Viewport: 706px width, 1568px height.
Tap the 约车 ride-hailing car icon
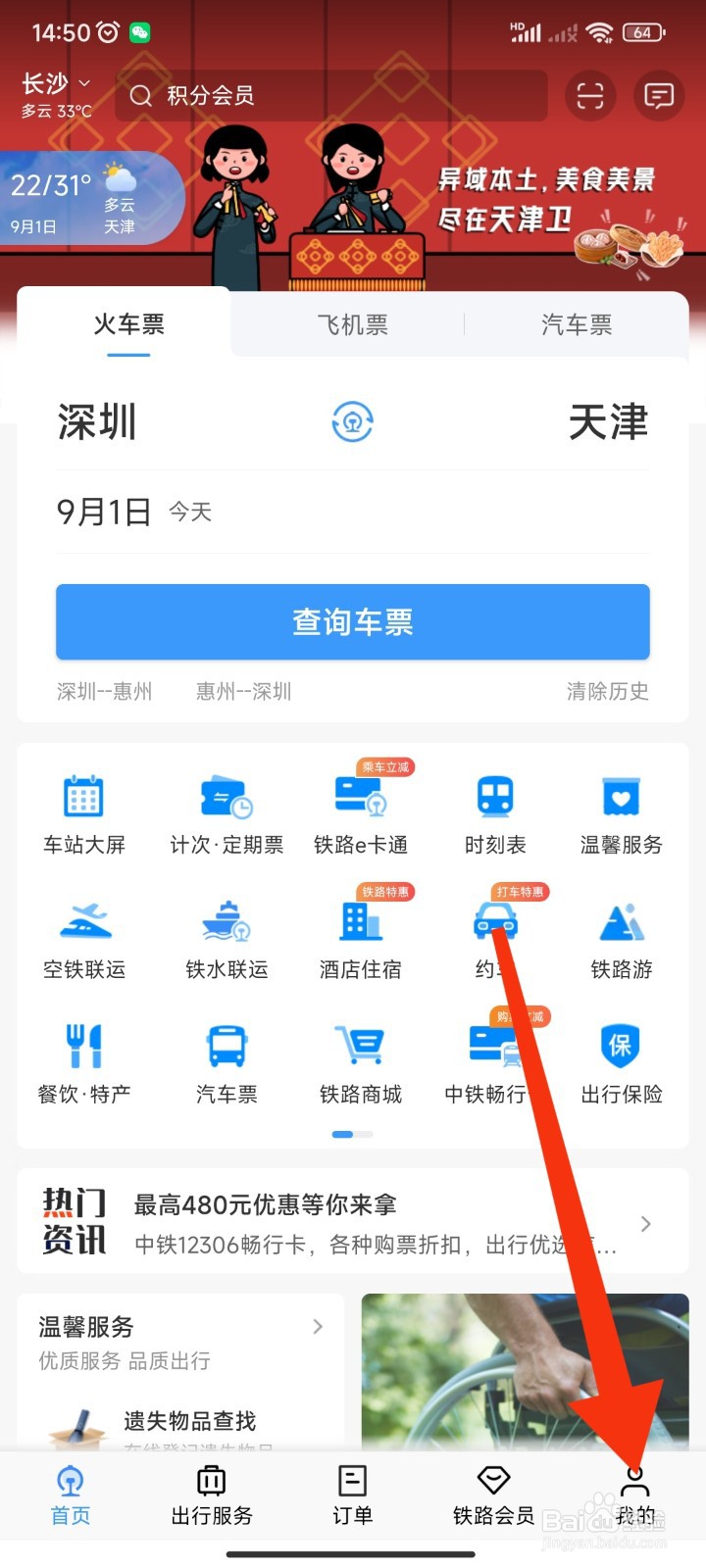pyautogui.click(x=494, y=923)
